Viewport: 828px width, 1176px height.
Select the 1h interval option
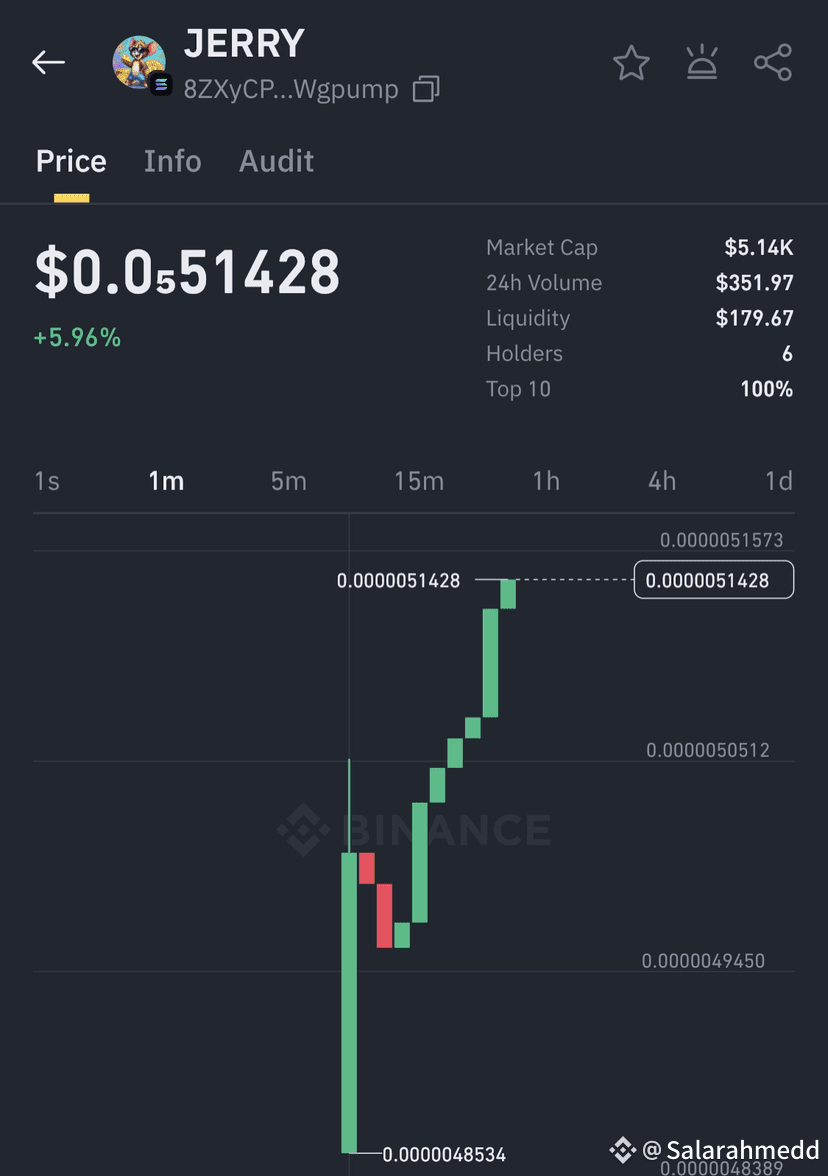tap(546, 481)
